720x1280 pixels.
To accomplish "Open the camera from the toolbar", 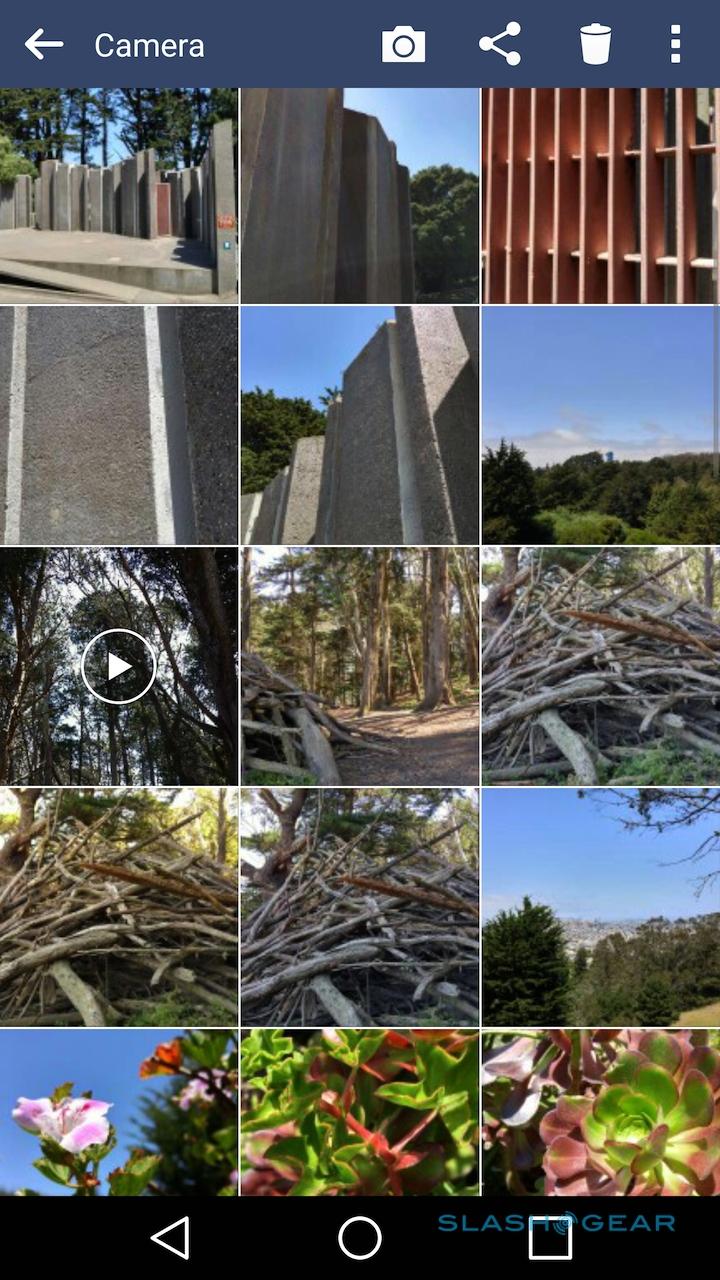I will 403,45.
